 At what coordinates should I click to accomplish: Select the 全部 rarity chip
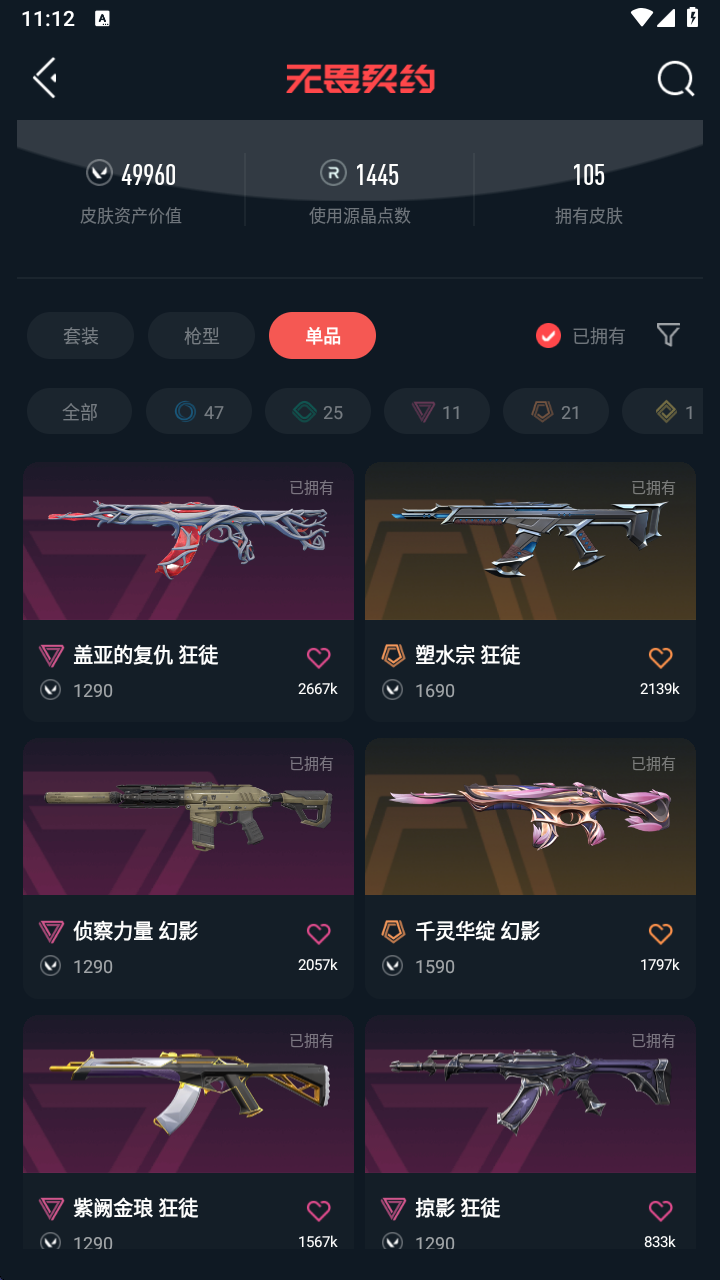(79, 412)
